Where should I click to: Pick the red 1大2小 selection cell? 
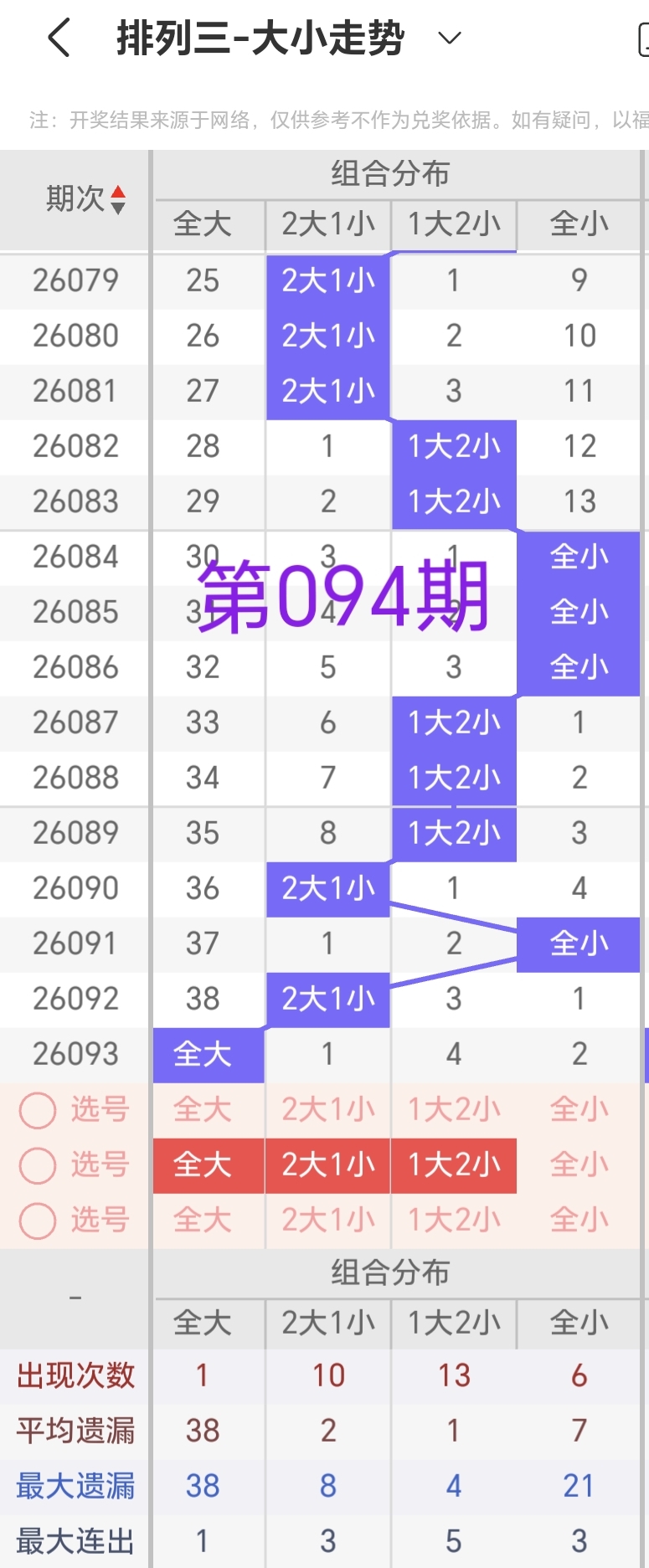[454, 1165]
